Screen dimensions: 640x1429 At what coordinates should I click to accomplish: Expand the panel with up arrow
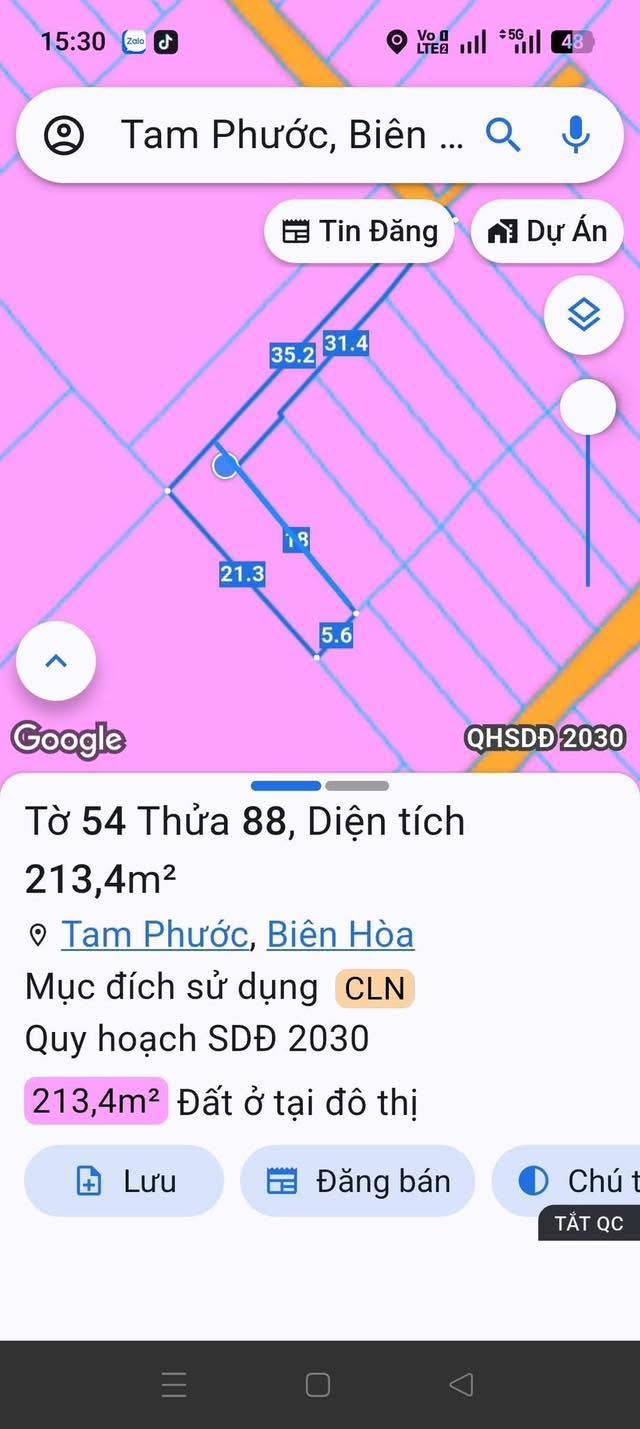(x=56, y=661)
